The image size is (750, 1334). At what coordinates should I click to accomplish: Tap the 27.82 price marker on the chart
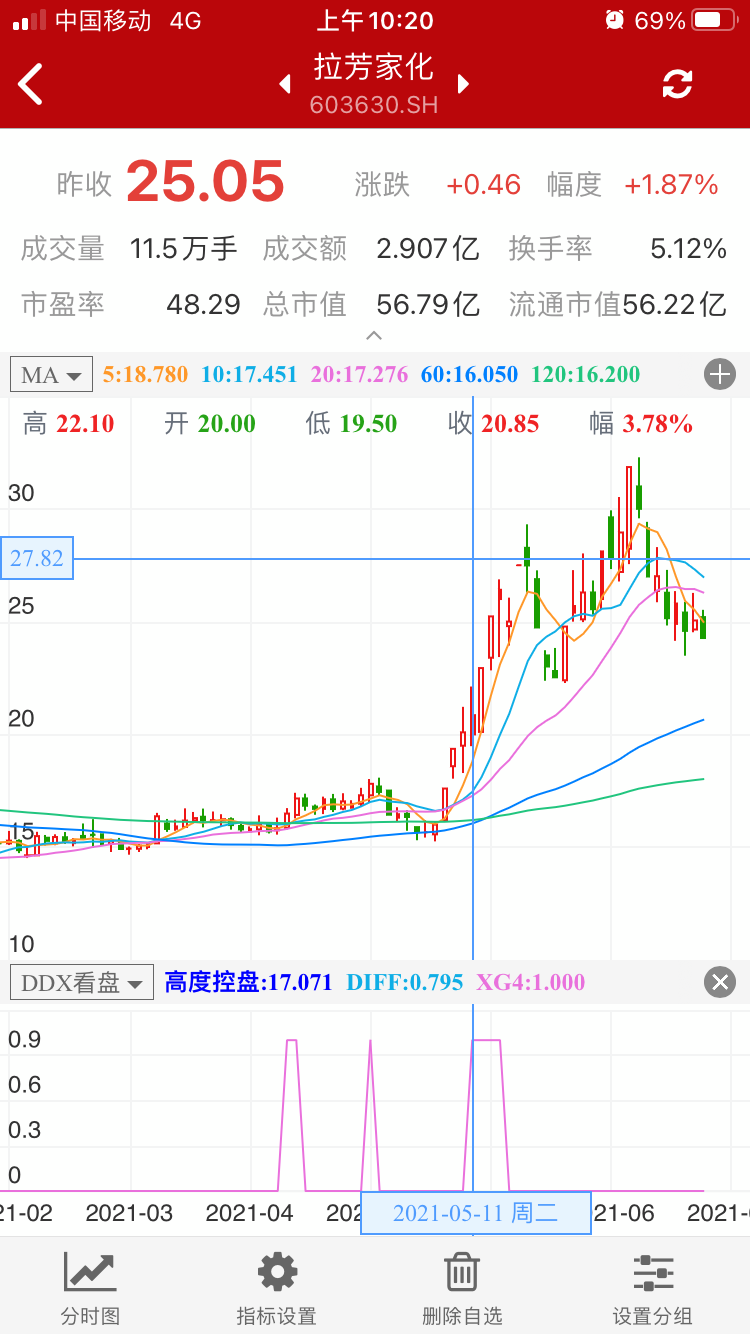[x=37, y=558]
